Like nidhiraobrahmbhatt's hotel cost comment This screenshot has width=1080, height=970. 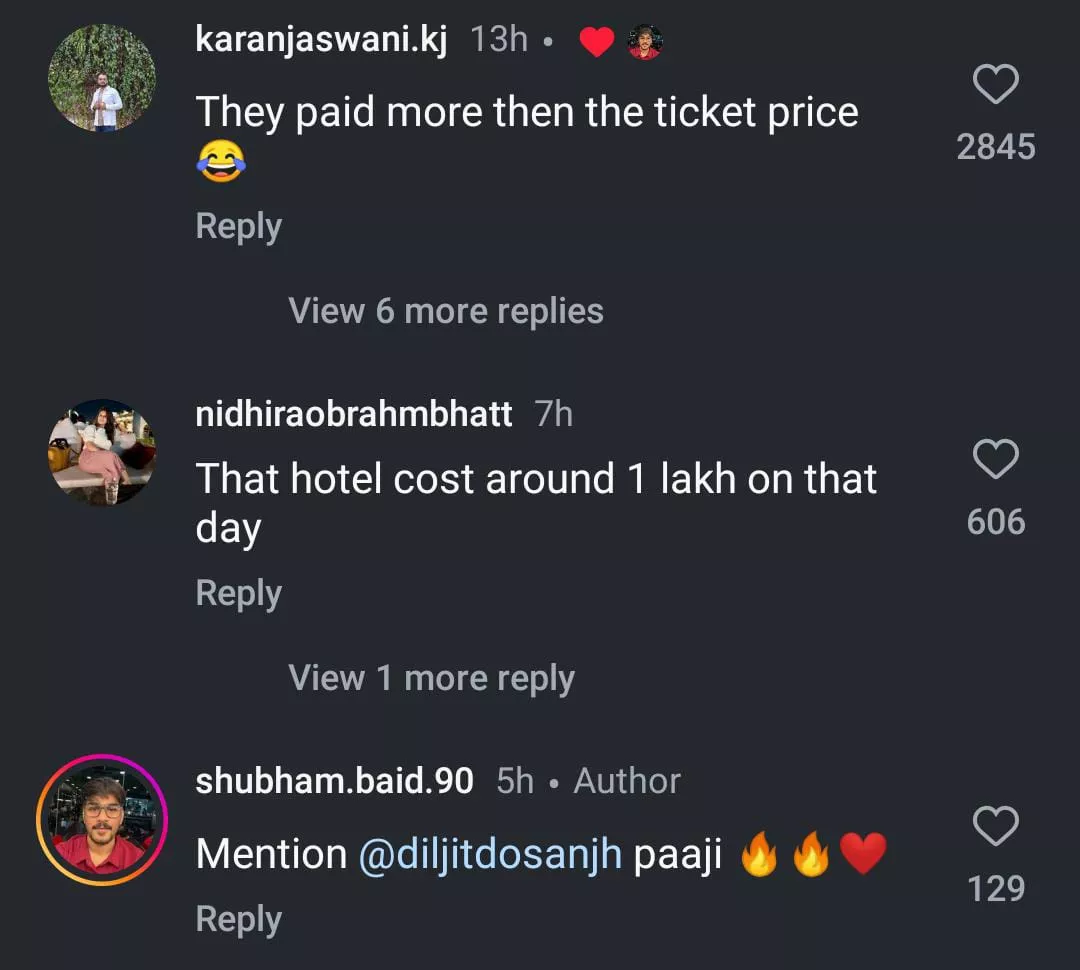[995, 460]
